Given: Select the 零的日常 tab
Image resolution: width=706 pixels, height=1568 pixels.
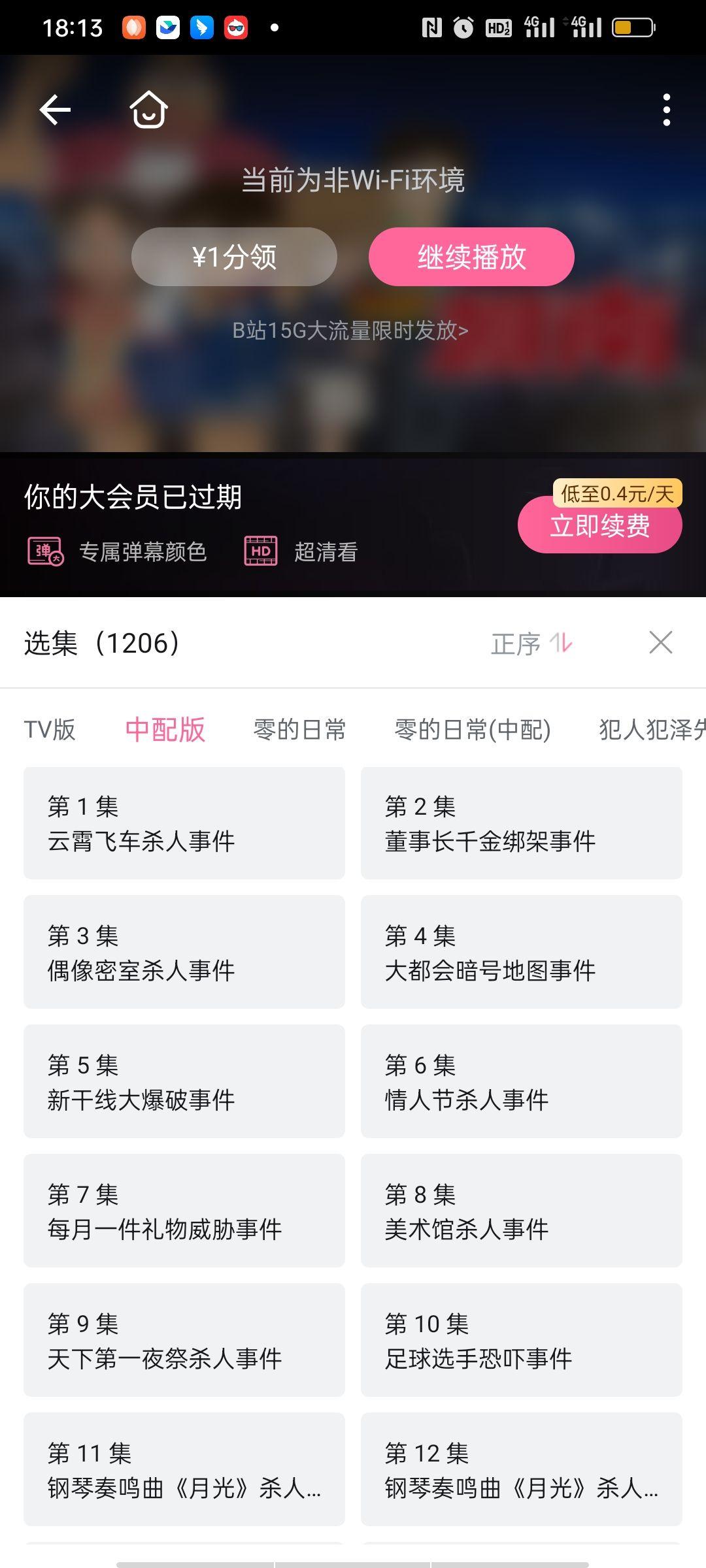Looking at the screenshot, I should click(x=299, y=729).
